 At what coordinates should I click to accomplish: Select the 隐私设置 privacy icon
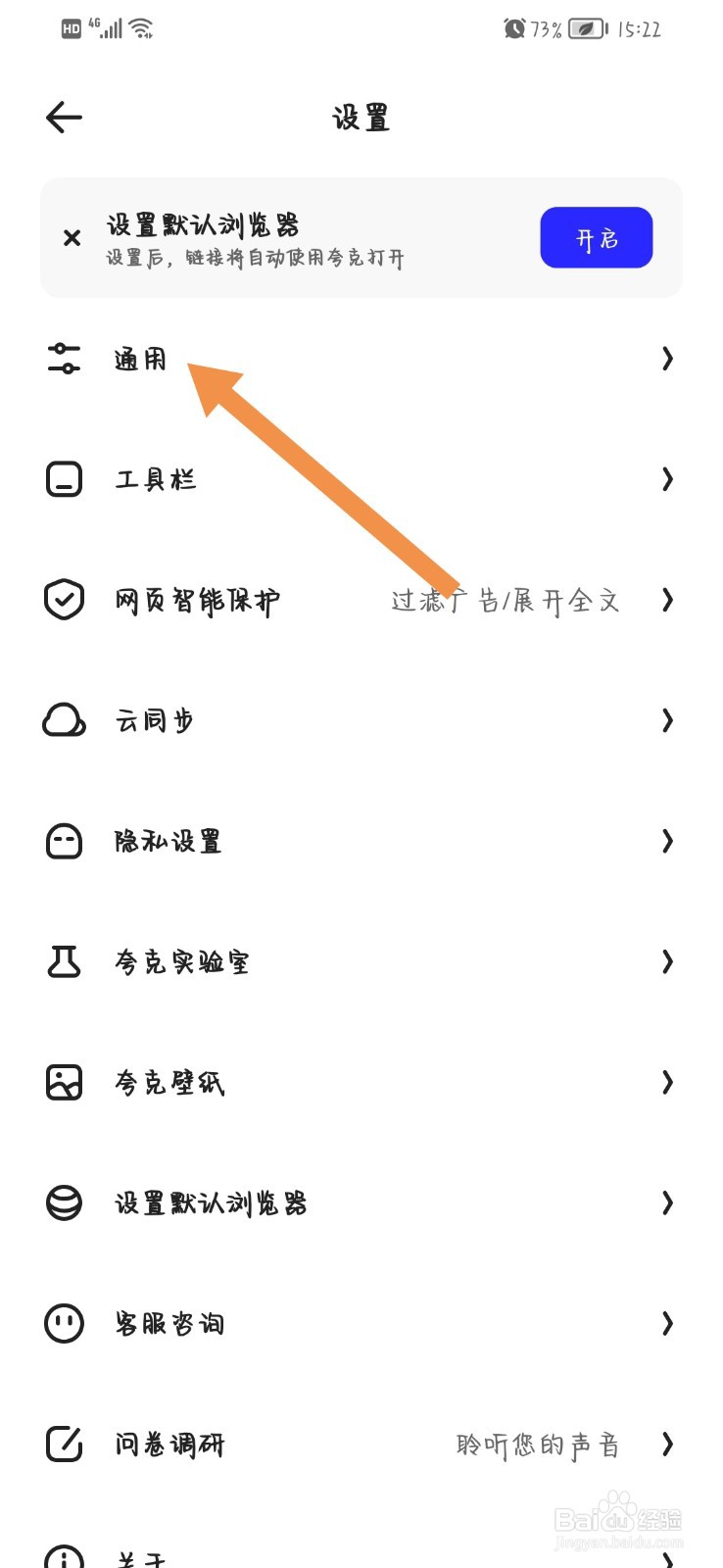(x=63, y=841)
